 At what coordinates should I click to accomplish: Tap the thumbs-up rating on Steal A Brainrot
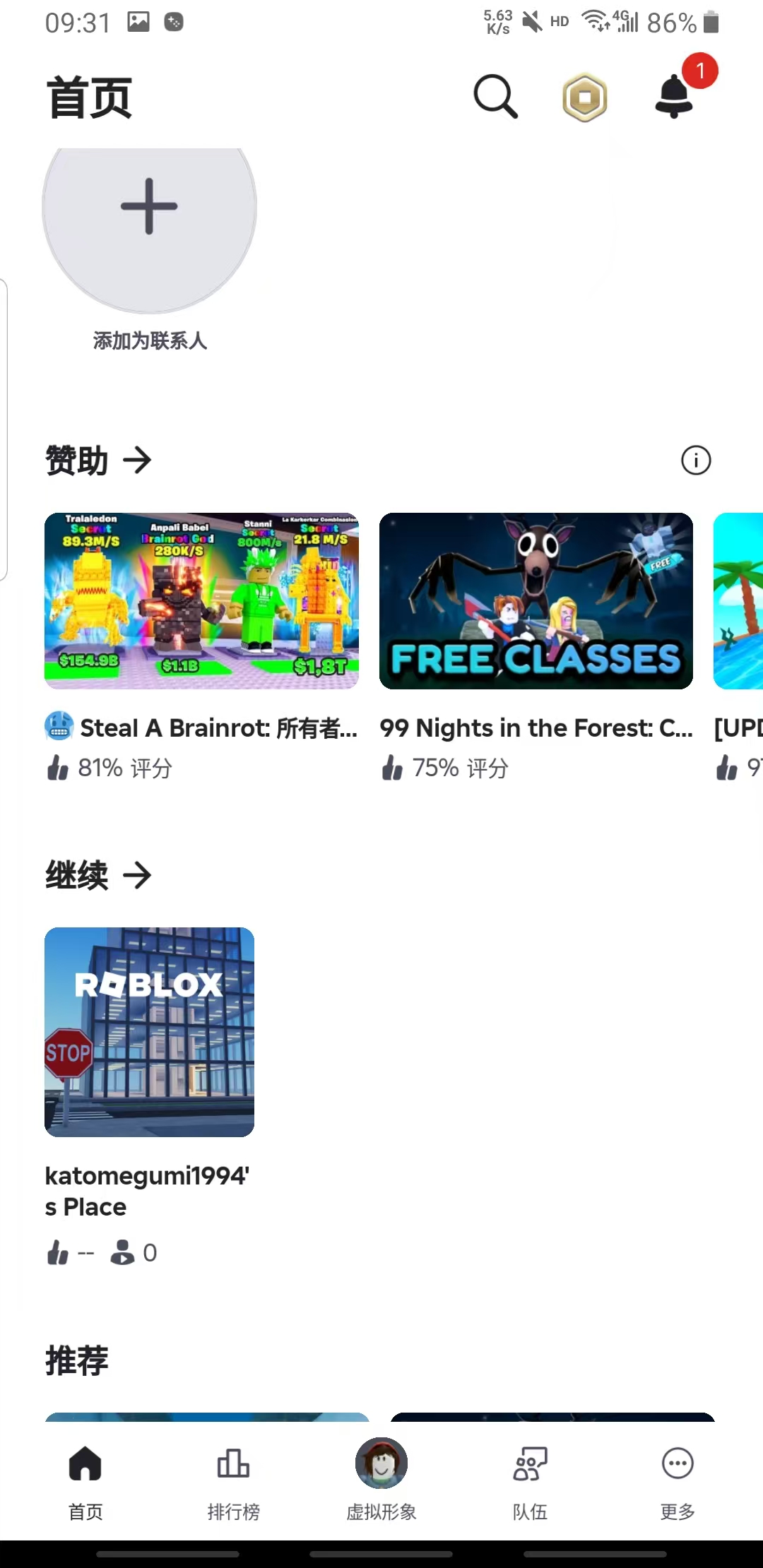(57, 768)
